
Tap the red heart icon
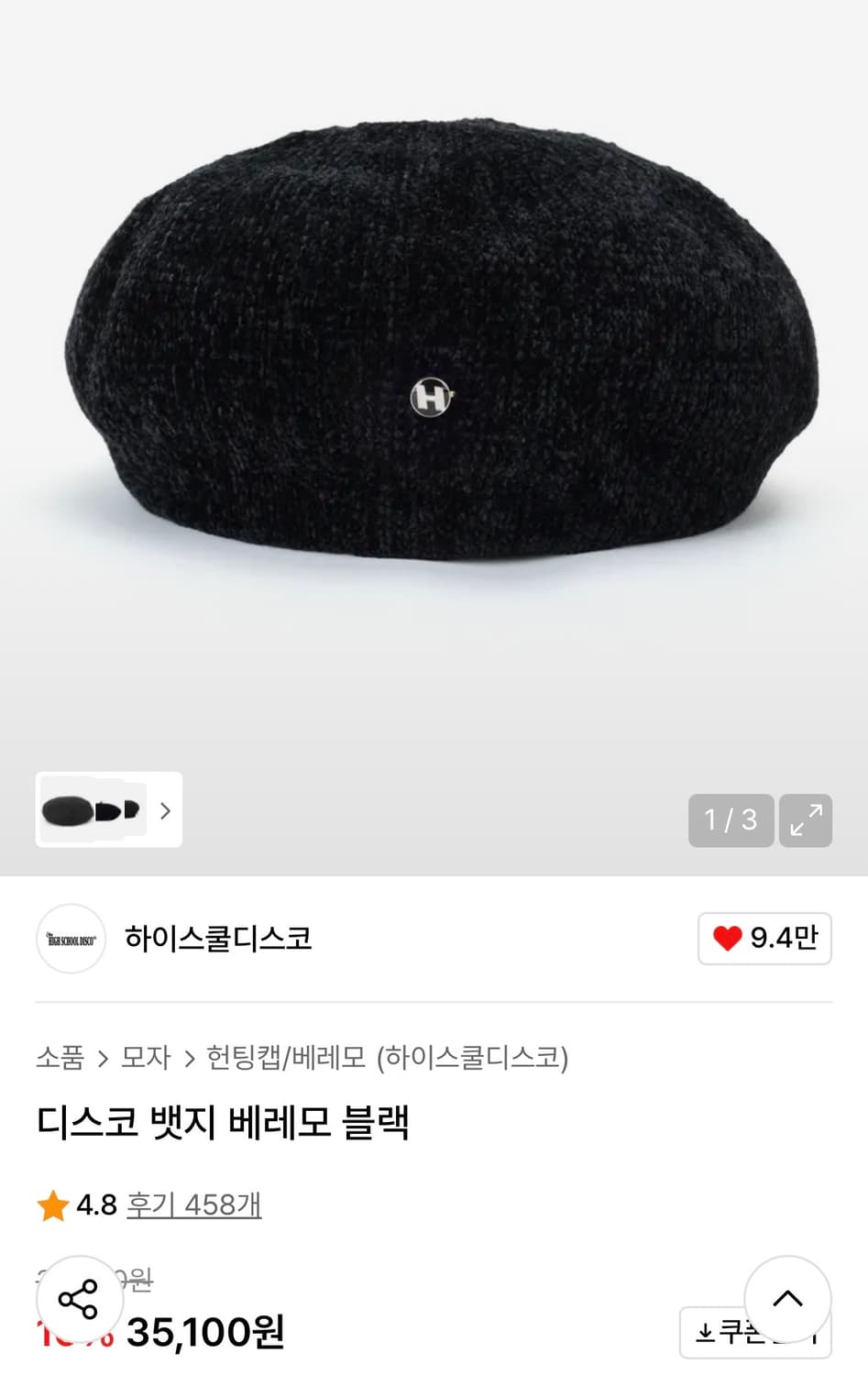coord(729,939)
